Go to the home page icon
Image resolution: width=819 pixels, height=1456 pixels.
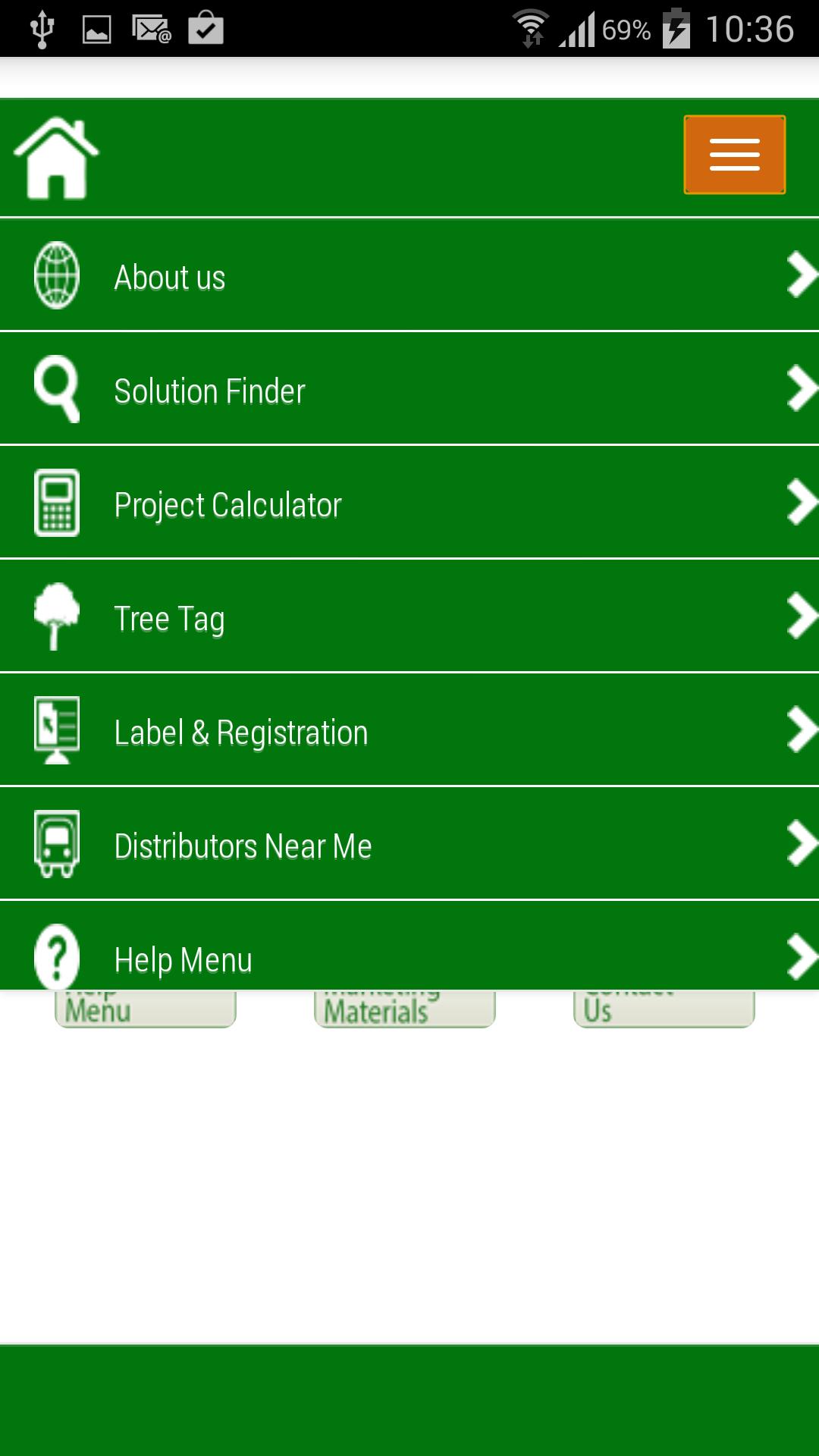[57, 158]
